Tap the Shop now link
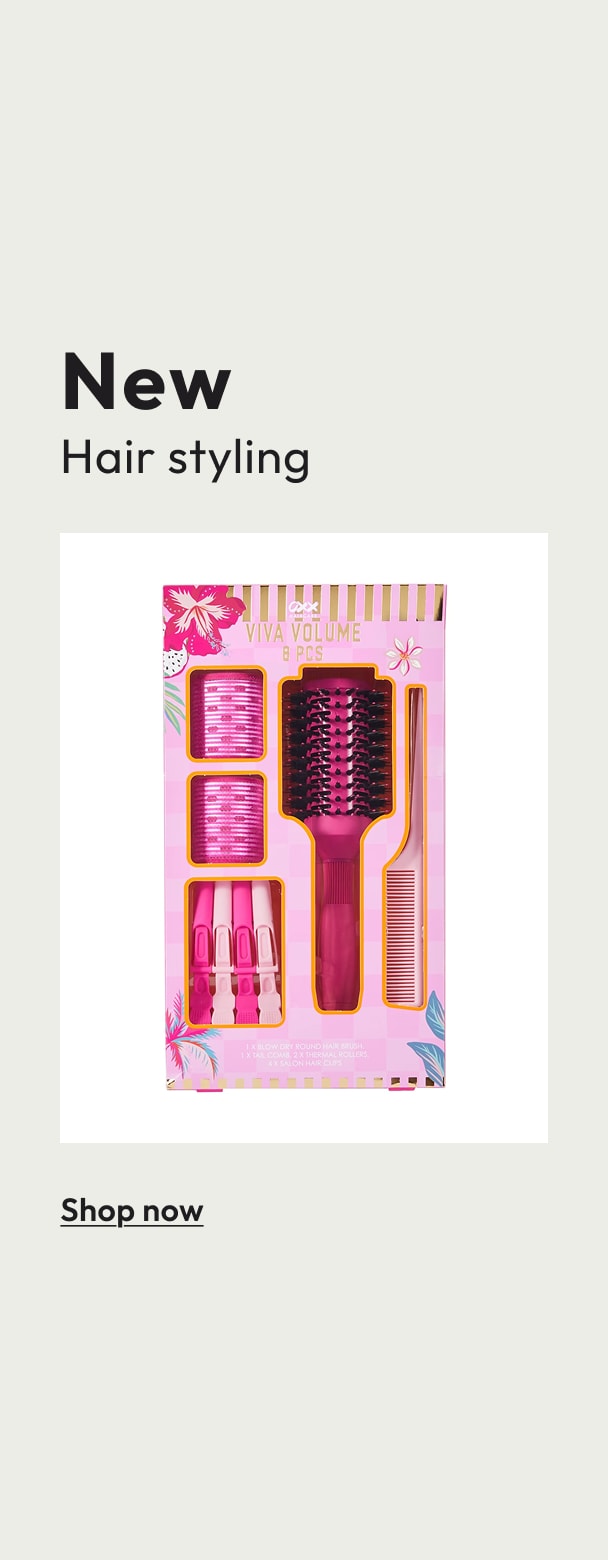Viewport: 608px width, 1560px height. click(x=131, y=1210)
